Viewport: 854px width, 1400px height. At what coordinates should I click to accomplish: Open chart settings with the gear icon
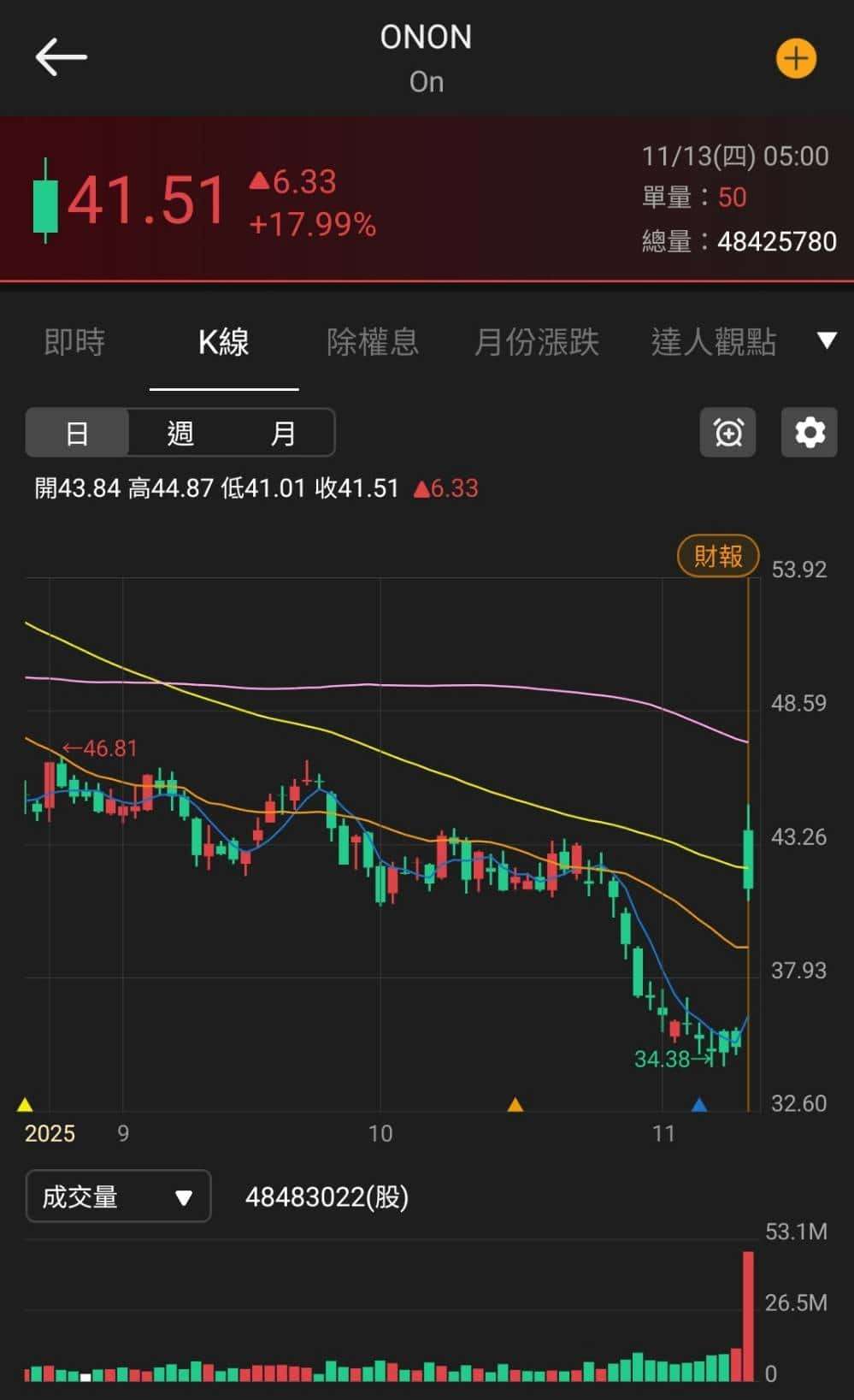[x=808, y=433]
